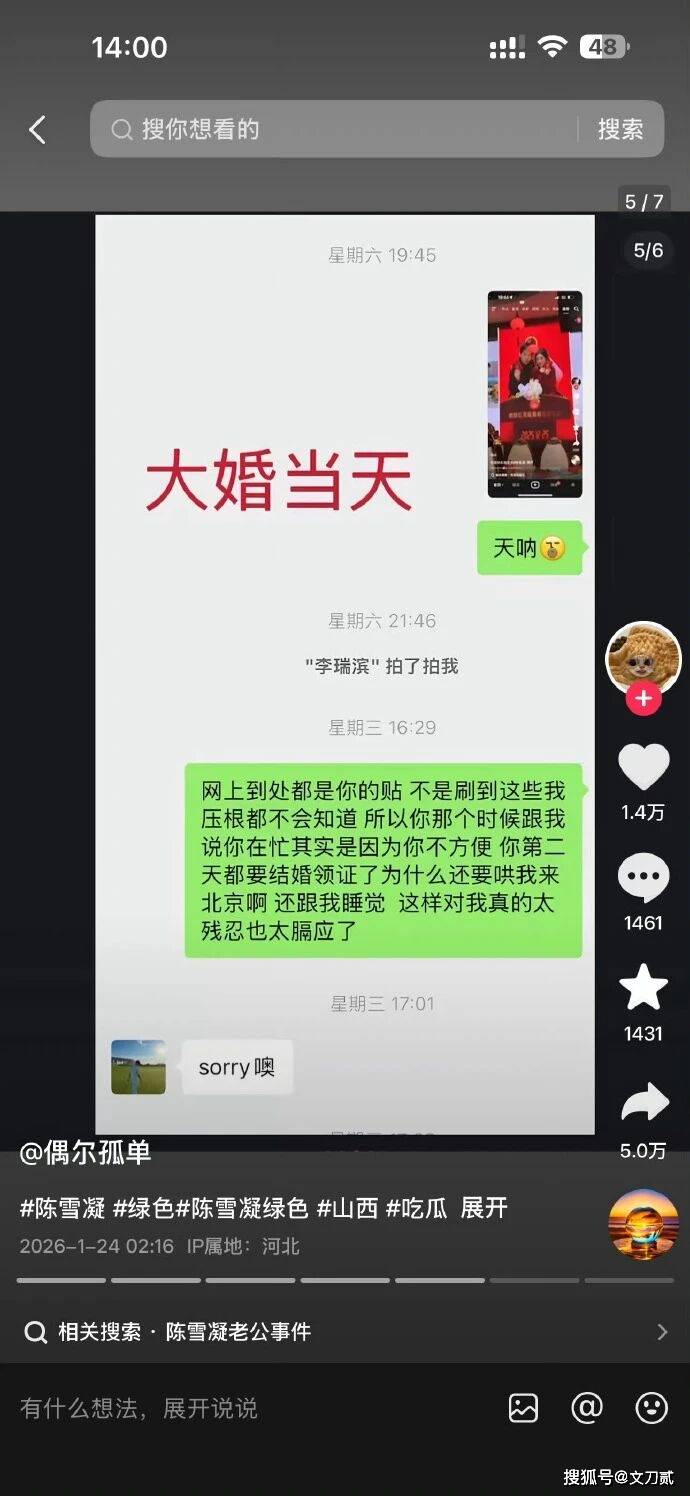This screenshot has width=690, height=1496.
Task: Open the comments with 1461 replies
Action: pos(643,880)
